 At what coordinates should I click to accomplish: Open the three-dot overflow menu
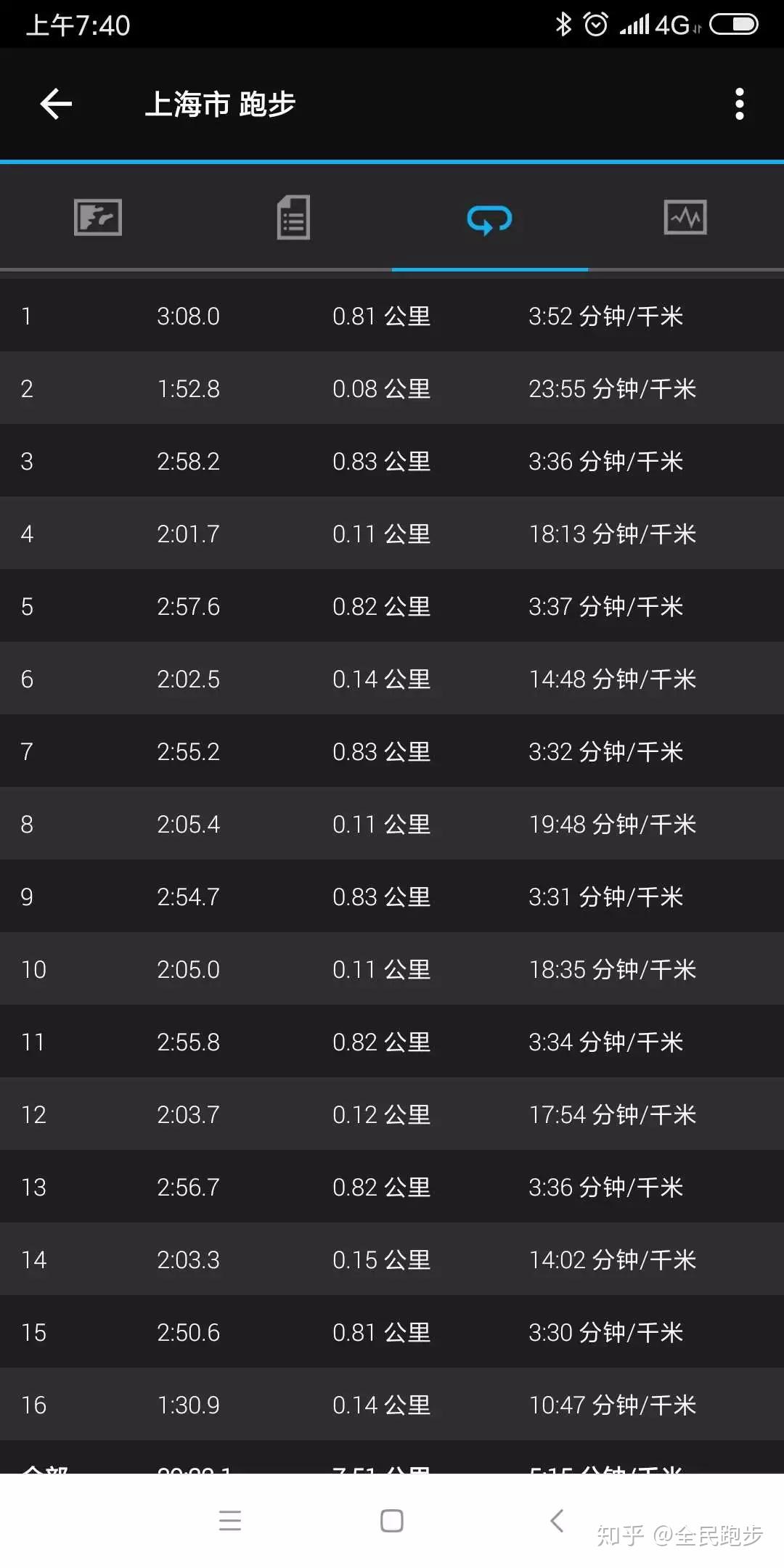click(x=739, y=104)
